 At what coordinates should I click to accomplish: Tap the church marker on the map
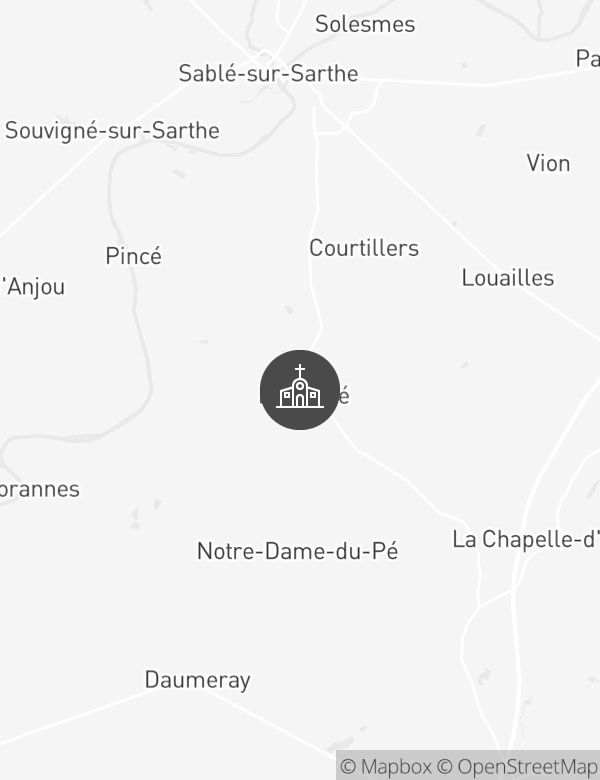pyautogui.click(x=300, y=390)
